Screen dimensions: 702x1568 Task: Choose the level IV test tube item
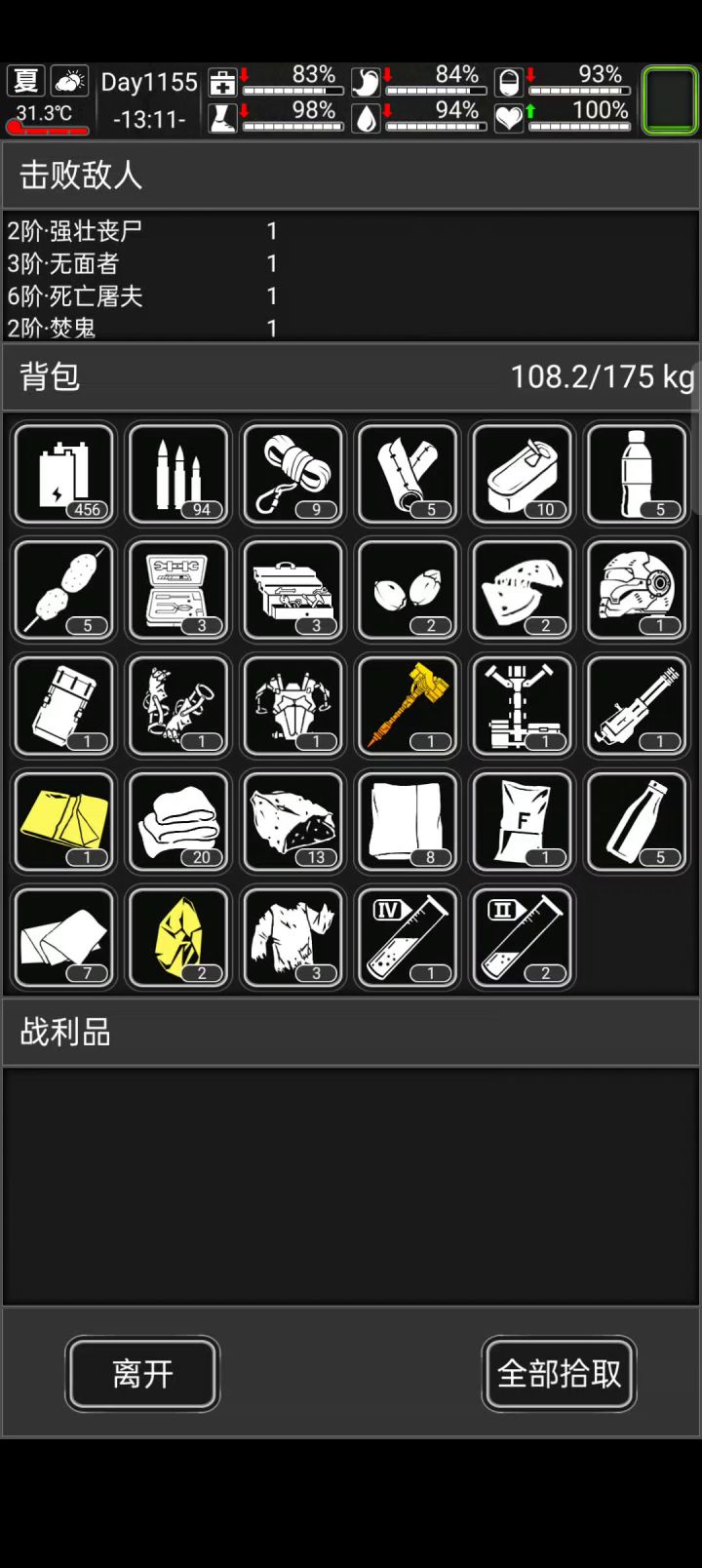pyautogui.click(x=408, y=938)
